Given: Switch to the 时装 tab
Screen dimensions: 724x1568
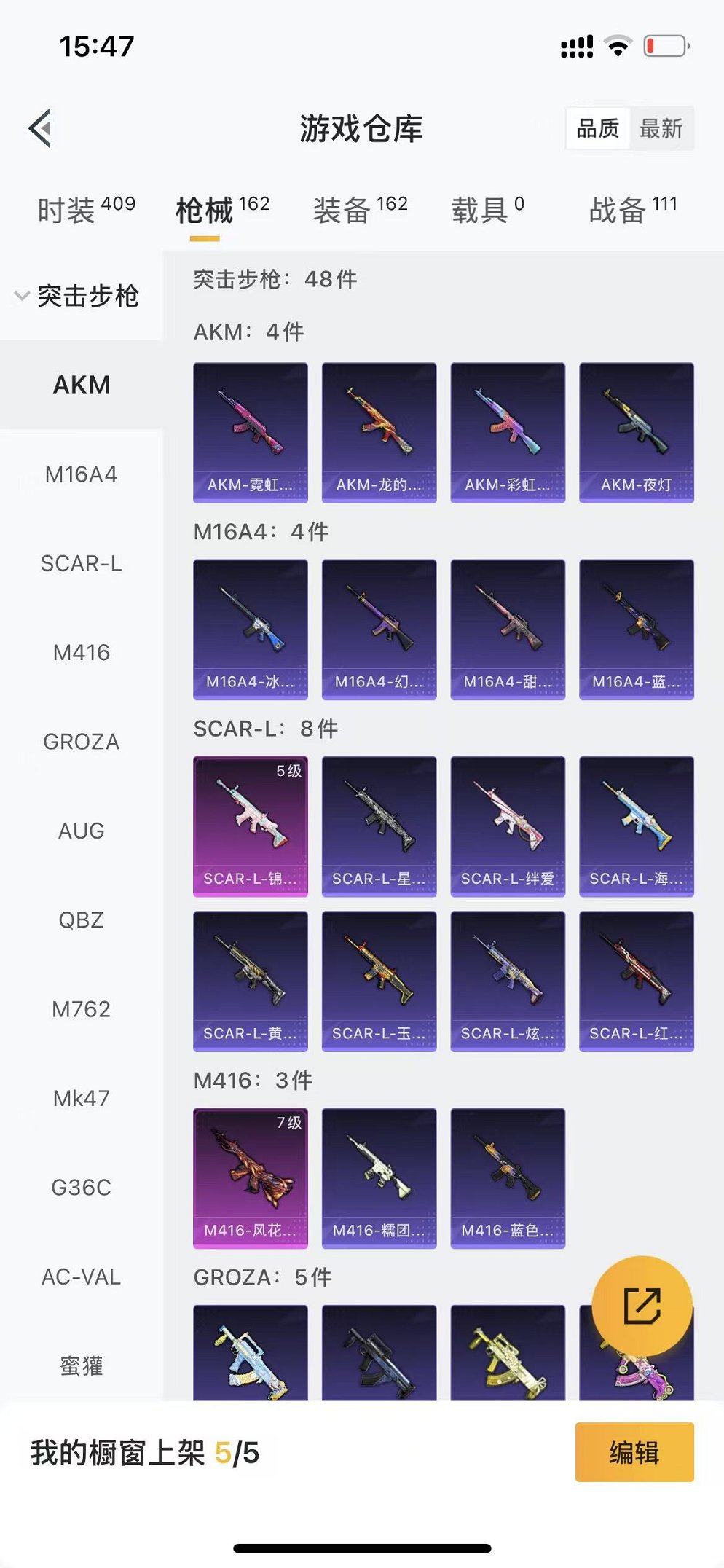Looking at the screenshot, I should pyautogui.click(x=86, y=210).
